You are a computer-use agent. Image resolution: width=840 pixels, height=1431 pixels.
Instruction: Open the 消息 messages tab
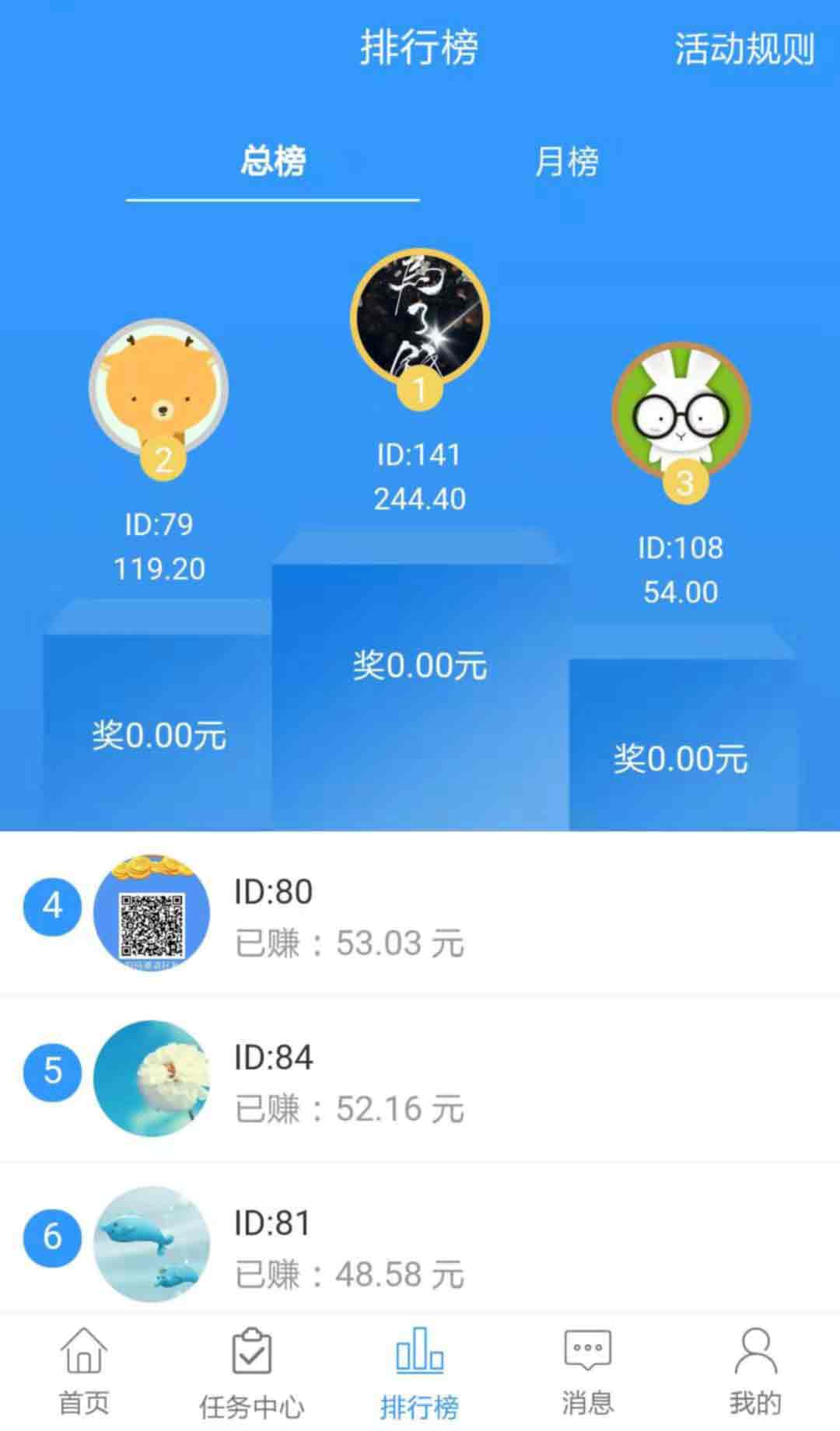pyautogui.click(x=588, y=1373)
